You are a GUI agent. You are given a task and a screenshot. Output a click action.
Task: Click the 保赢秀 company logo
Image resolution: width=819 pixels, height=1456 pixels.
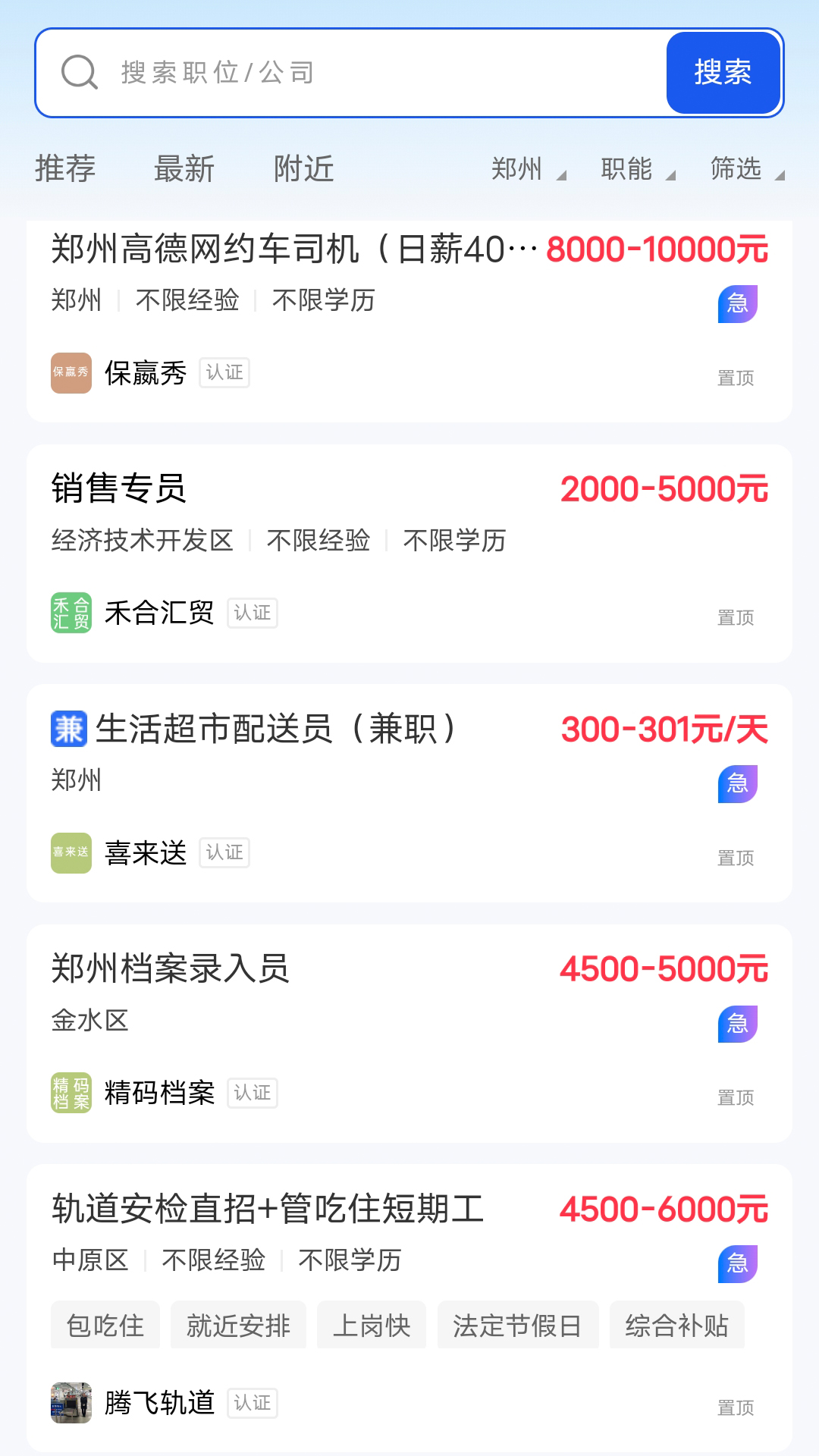71,373
